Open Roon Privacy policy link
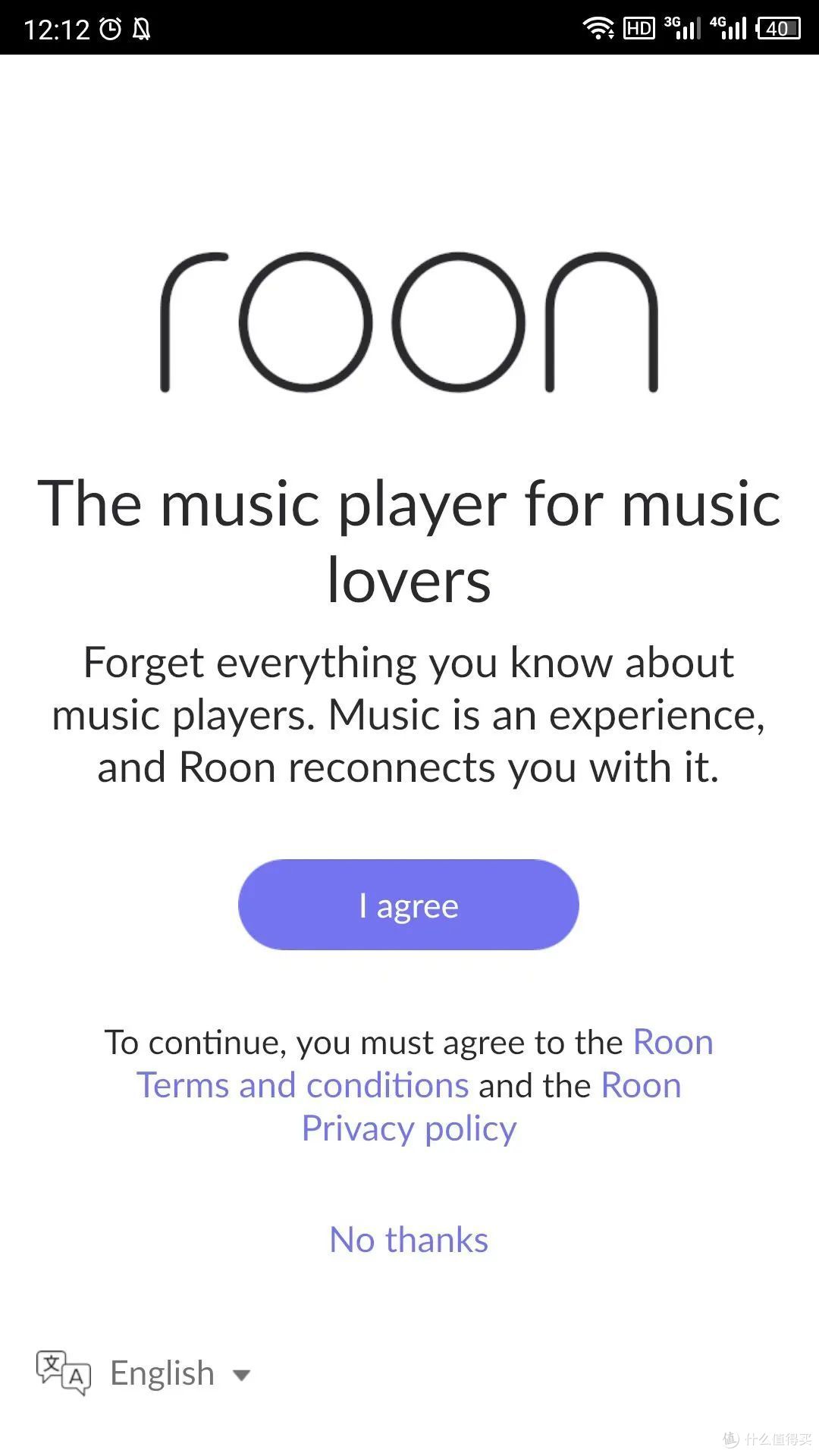Viewport: 819px width, 1456px height. (409, 1128)
